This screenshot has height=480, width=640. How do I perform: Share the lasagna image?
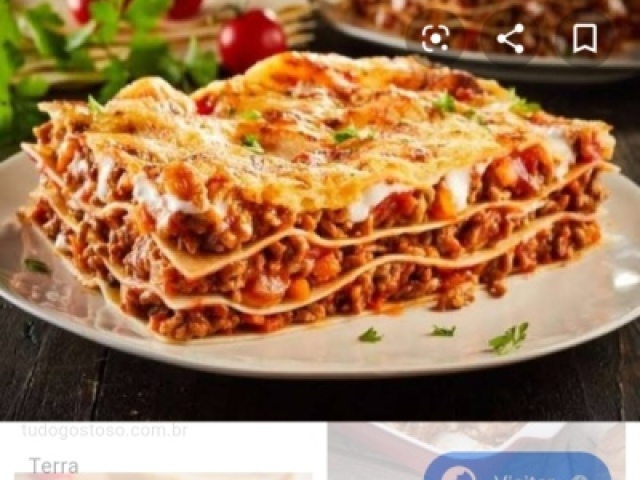point(510,39)
